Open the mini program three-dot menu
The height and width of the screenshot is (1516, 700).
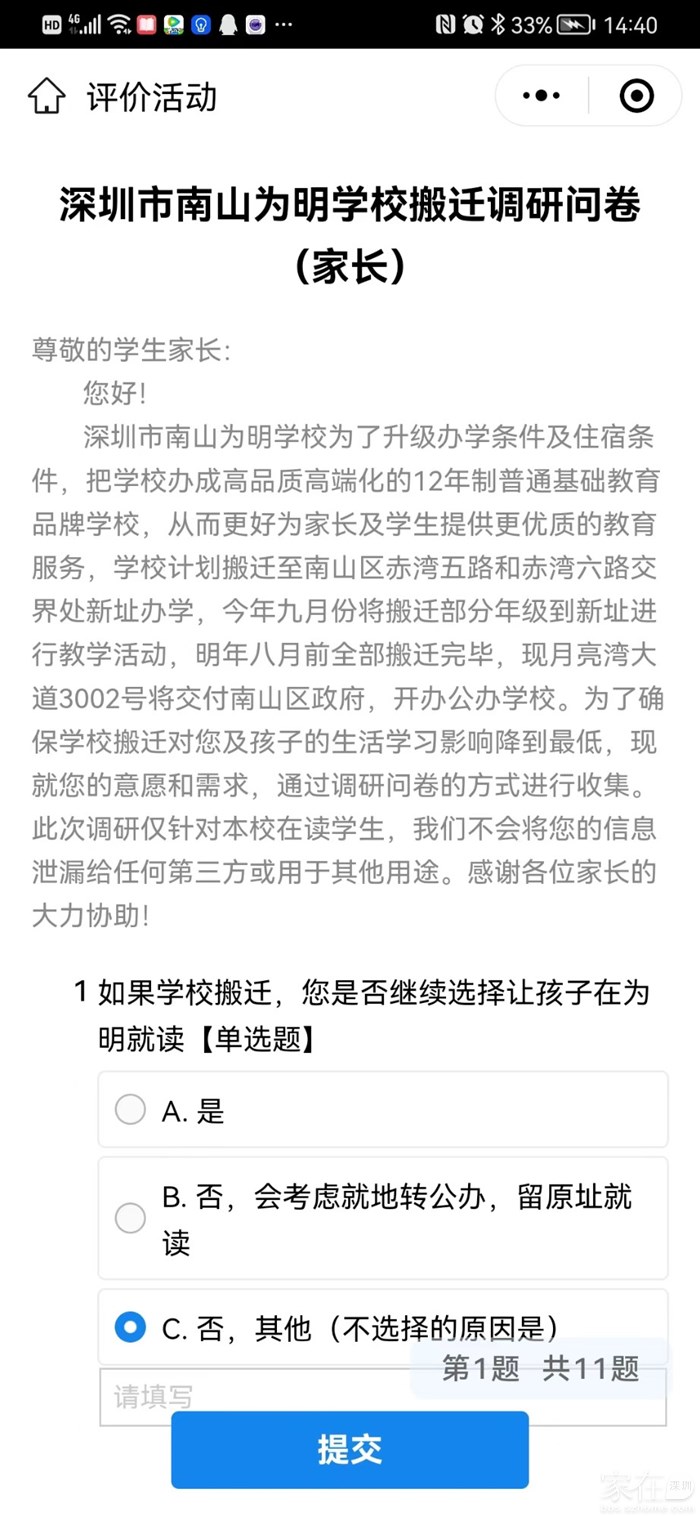click(541, 96)
